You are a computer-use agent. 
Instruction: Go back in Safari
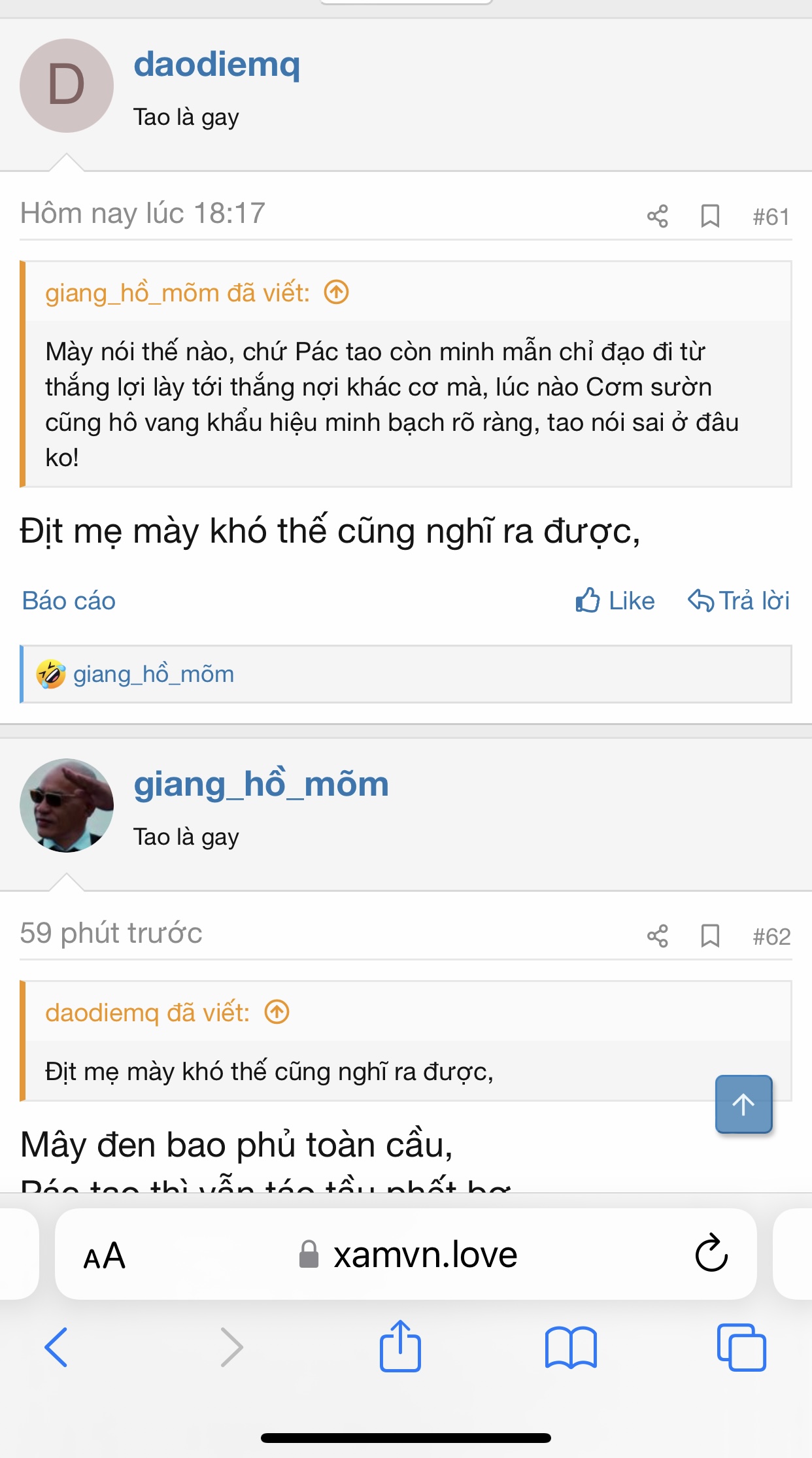coord(56,1347)
